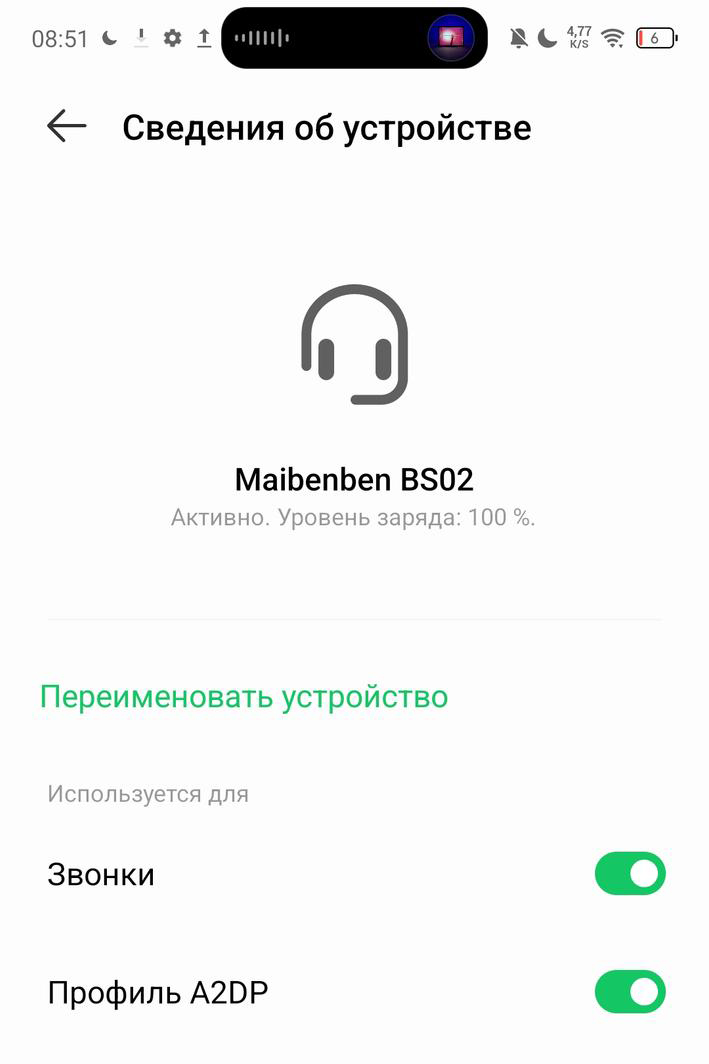Image resolution: width=709 pixels, height=1064 pixels.
Task: Disable the Звонки toggle
Action: coord(629,874)
